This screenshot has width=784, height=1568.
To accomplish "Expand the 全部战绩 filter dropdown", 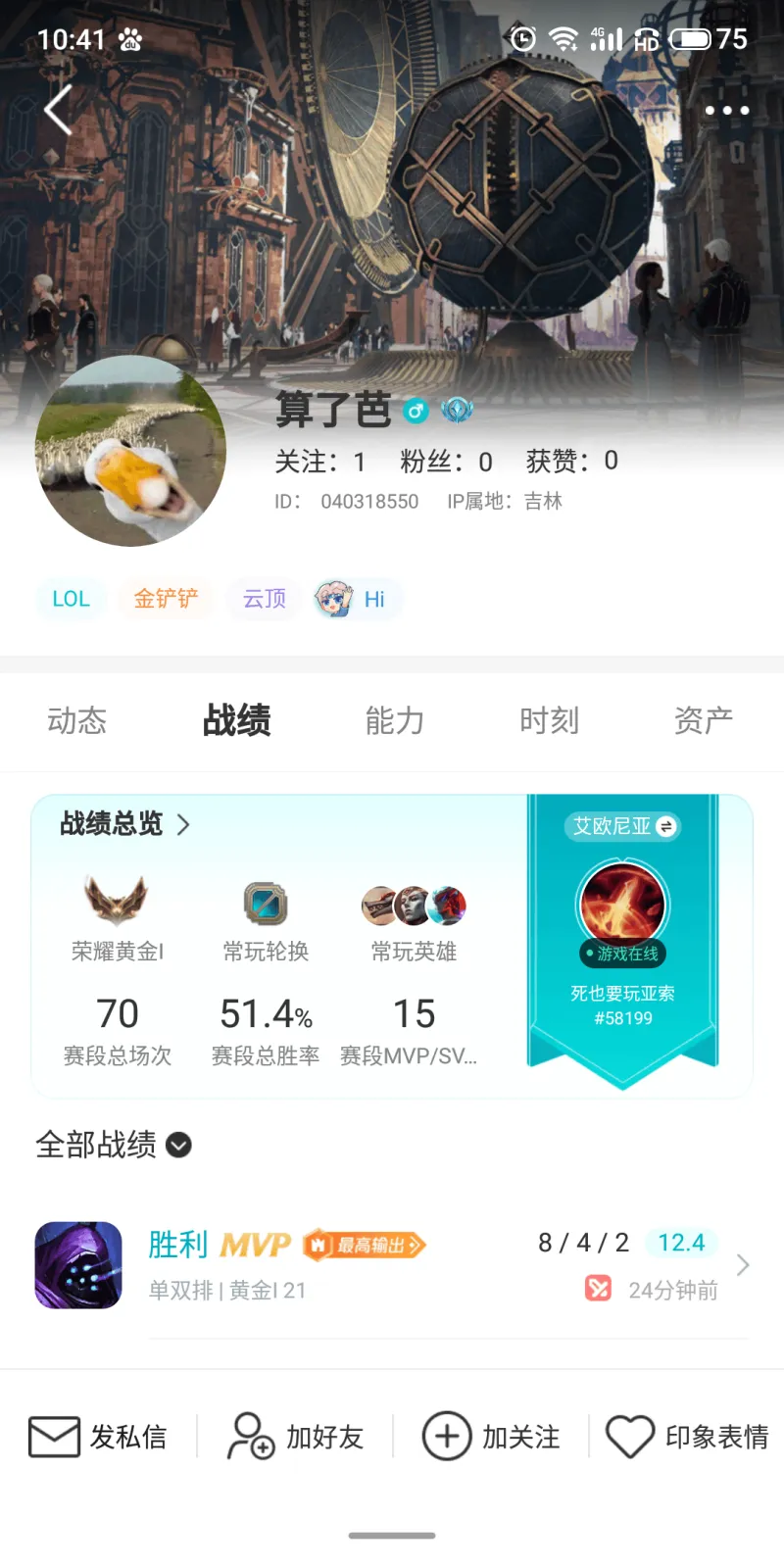I will (114, 1145).
